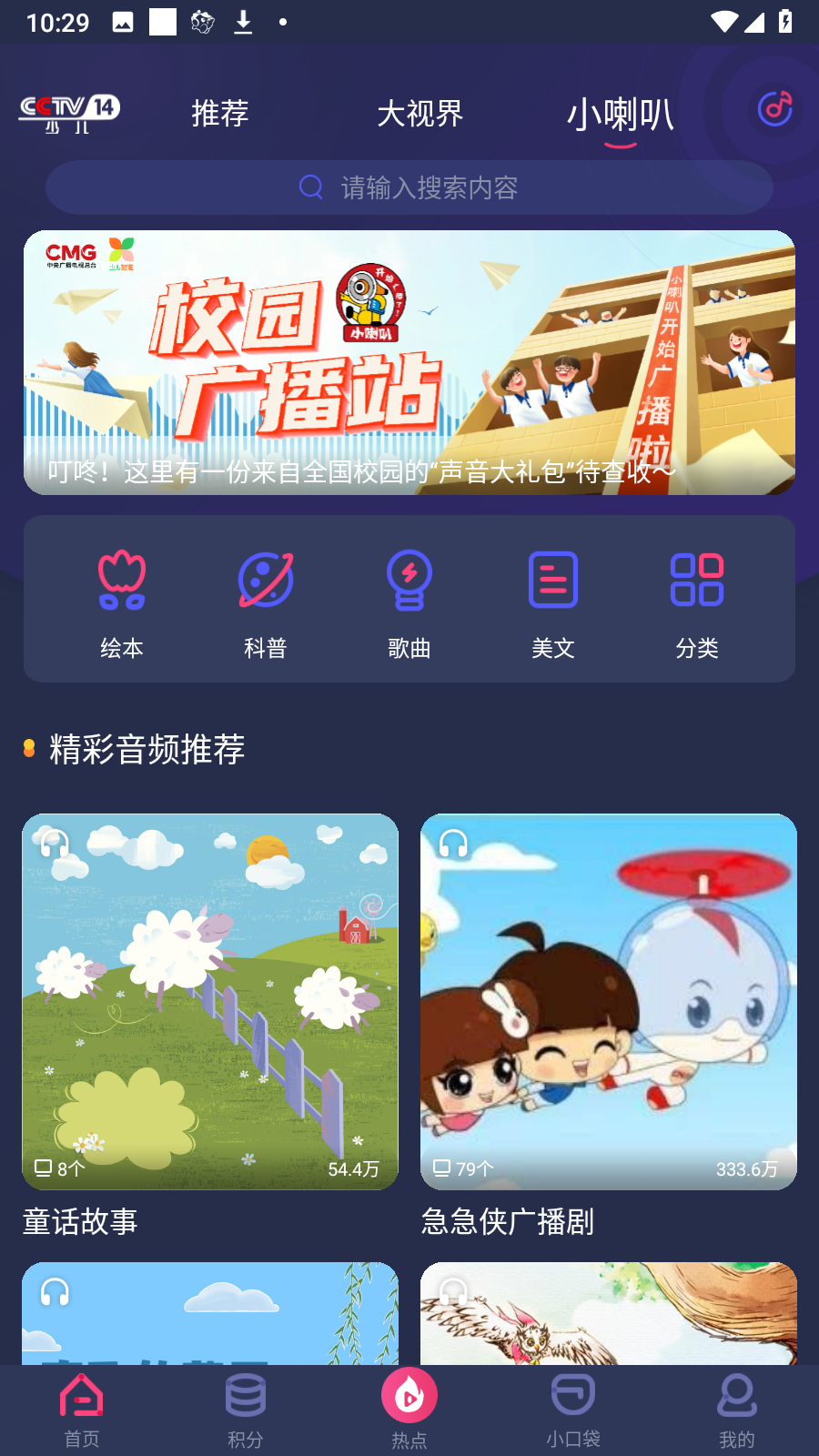819x1456 pixels.
Task: Open the 小口袋 pocket icon
Action: [572, 1394]
